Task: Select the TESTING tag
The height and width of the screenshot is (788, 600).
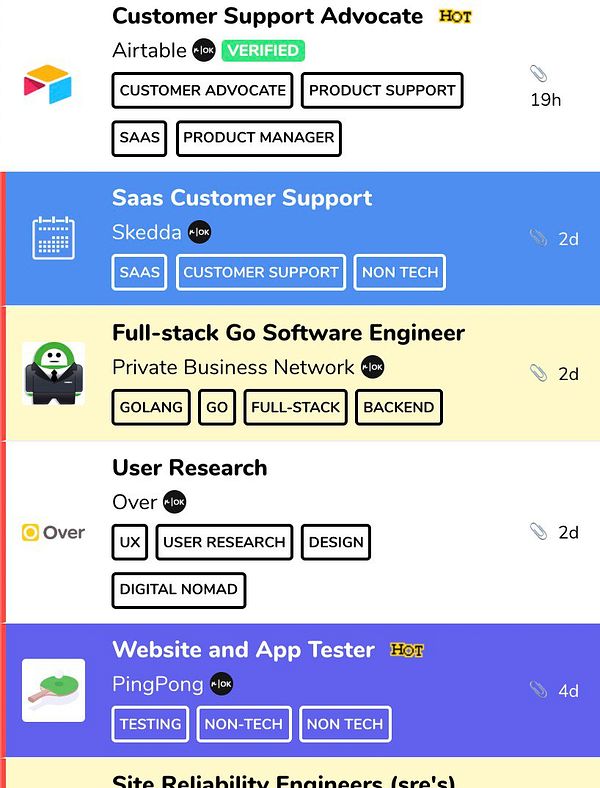Action: tap(150, 724)
